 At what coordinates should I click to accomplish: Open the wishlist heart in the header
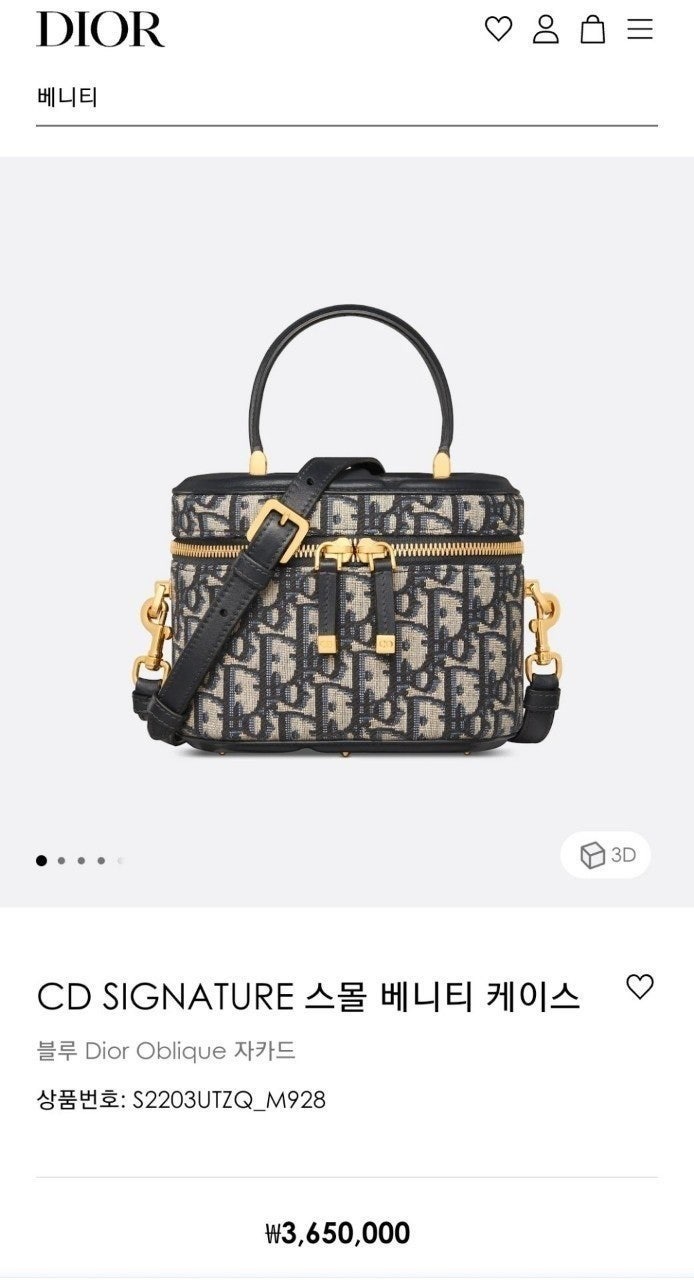click(x=498, y=29)
